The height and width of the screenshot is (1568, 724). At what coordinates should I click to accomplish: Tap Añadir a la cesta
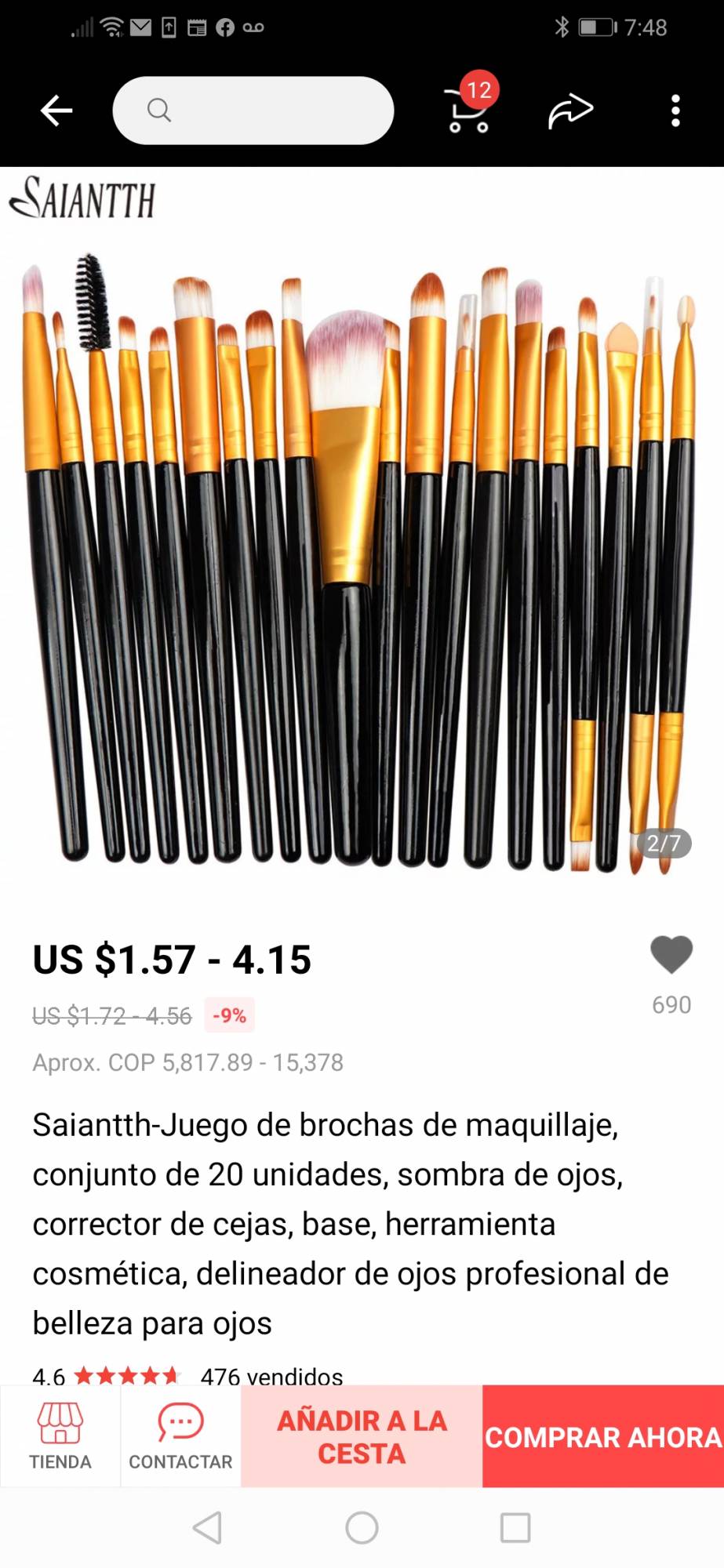[362, 1436]
